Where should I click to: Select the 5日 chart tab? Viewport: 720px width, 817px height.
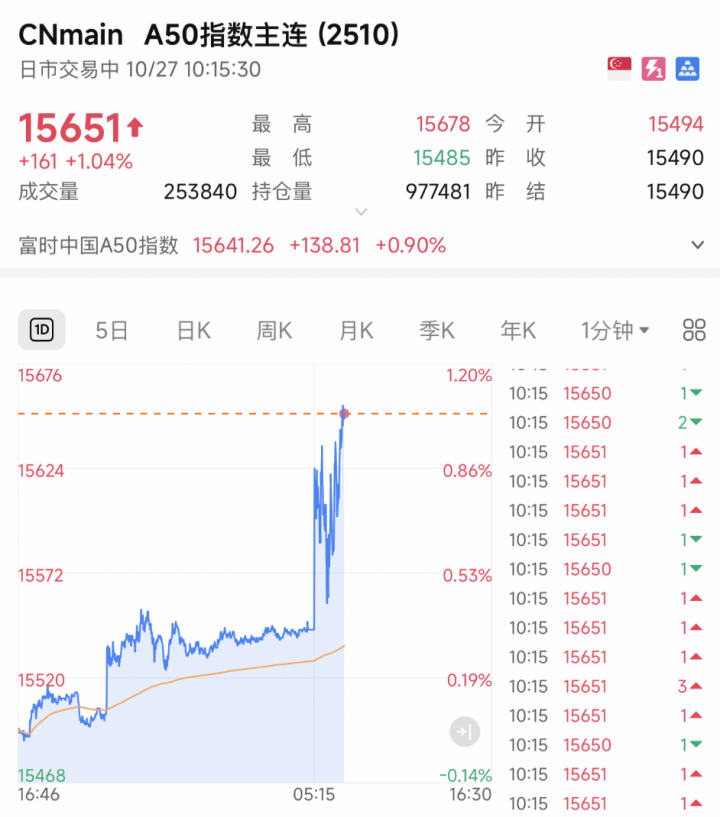coord(111,330)
